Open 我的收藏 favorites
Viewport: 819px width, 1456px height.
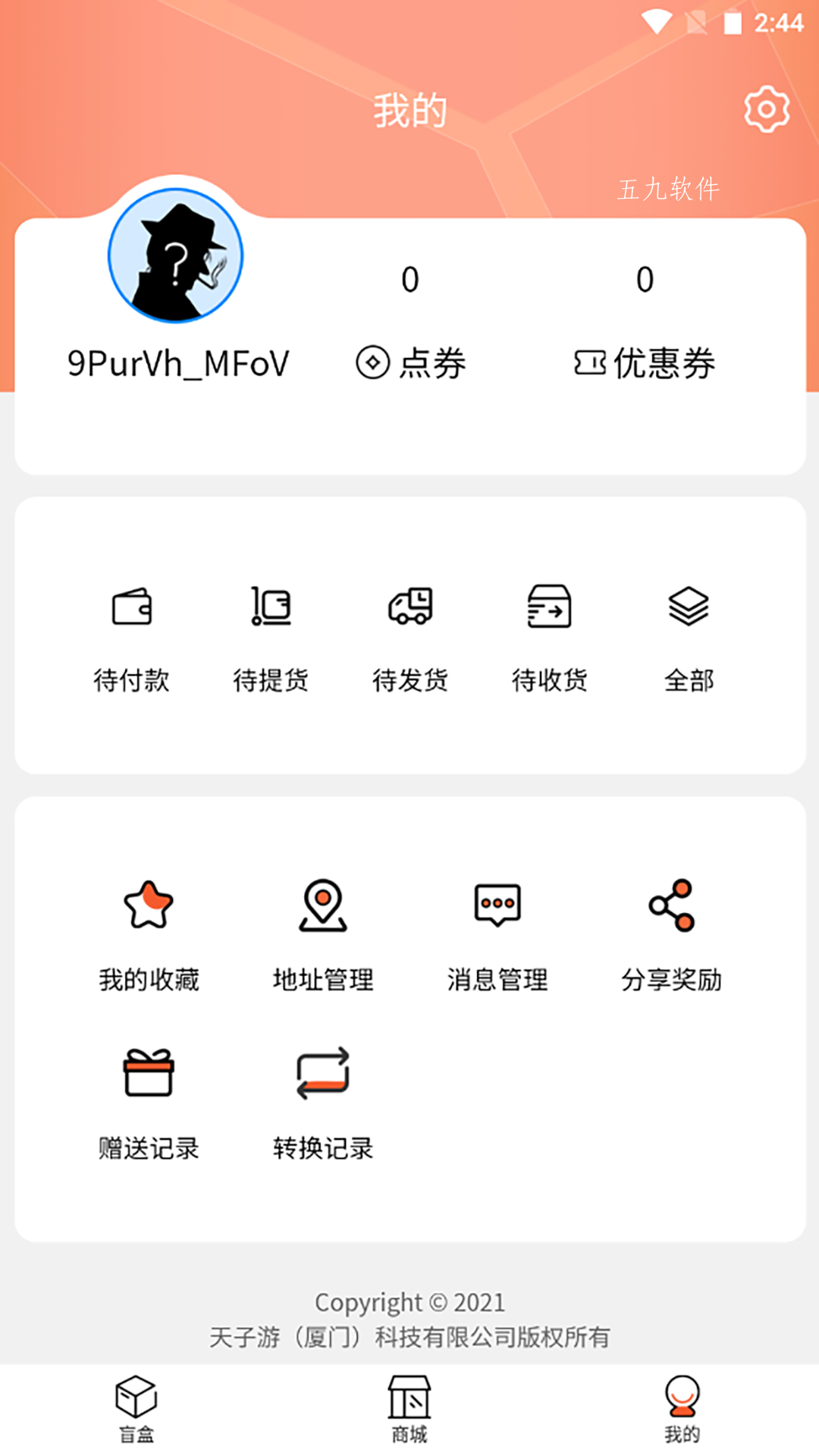click(149, 936)
